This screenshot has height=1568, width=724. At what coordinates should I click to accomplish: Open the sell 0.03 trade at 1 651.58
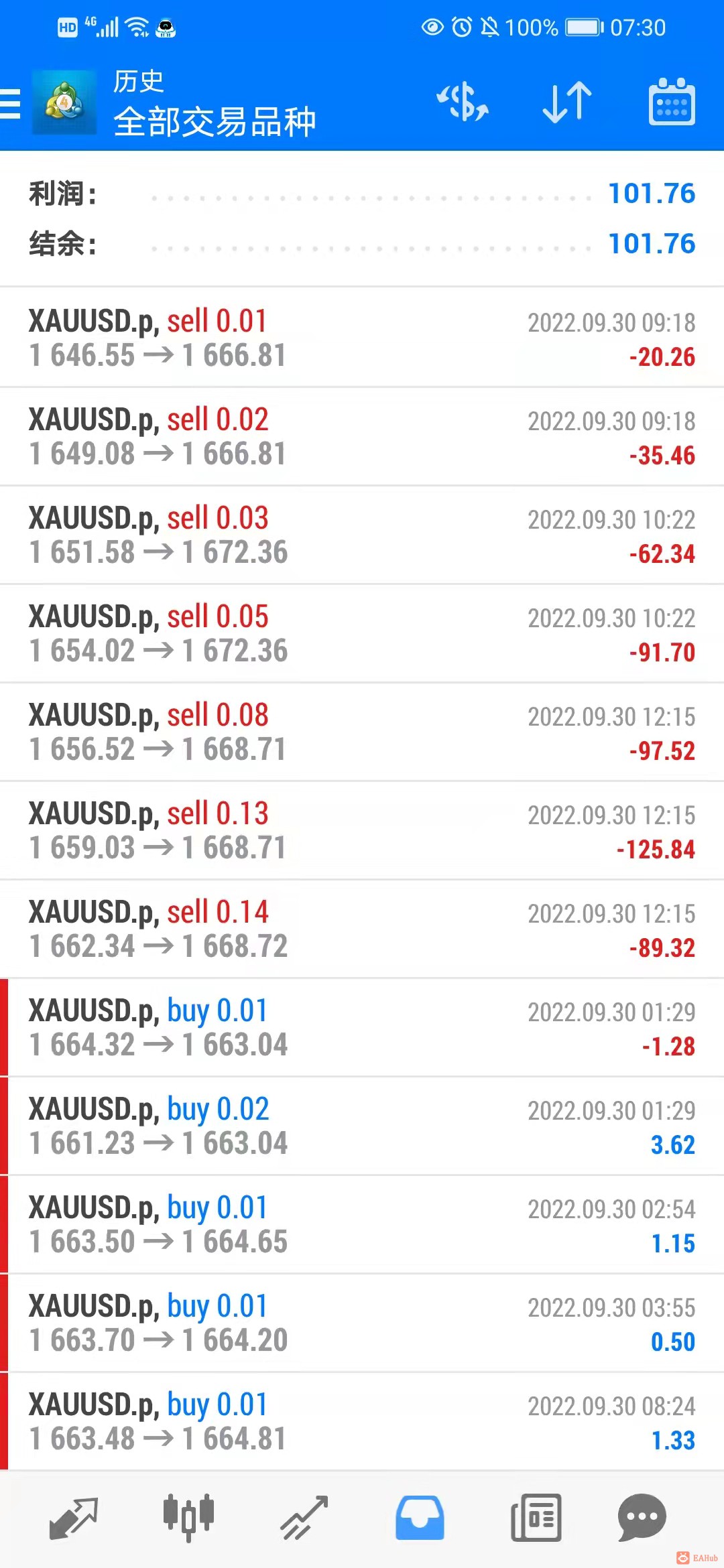[x=362, y=535]
